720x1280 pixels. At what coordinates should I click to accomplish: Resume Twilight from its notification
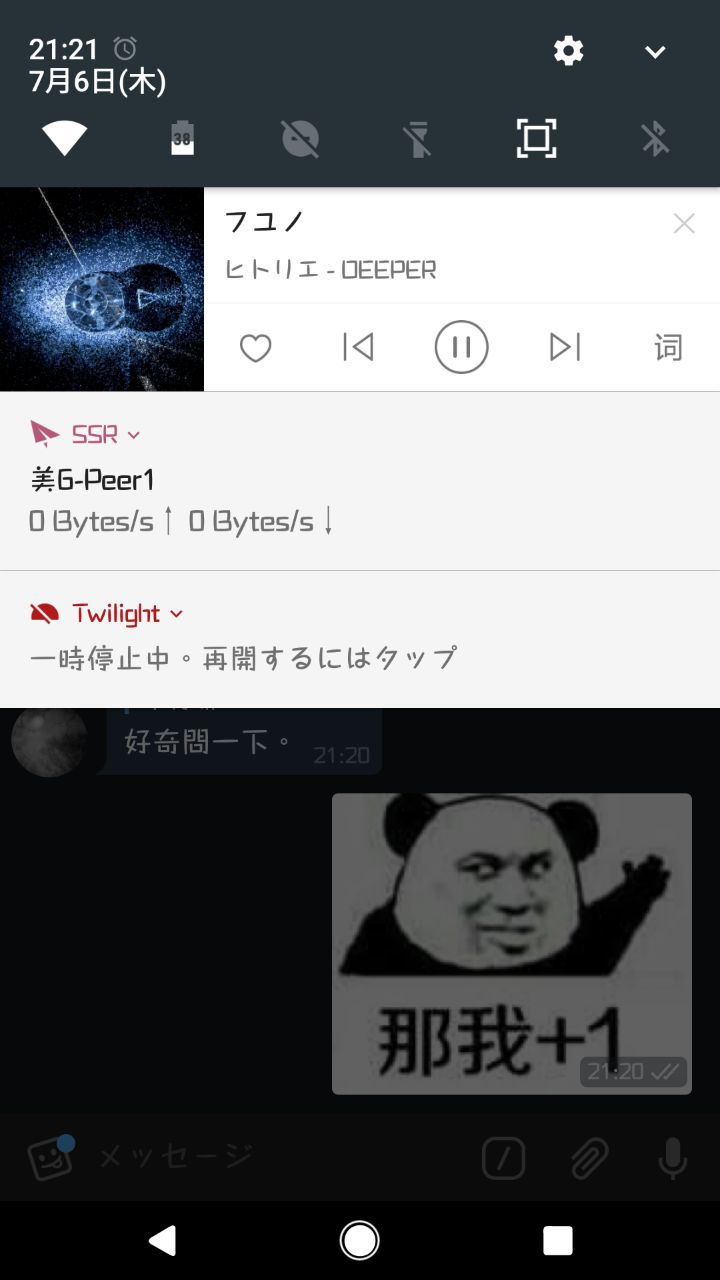[244, 658]
